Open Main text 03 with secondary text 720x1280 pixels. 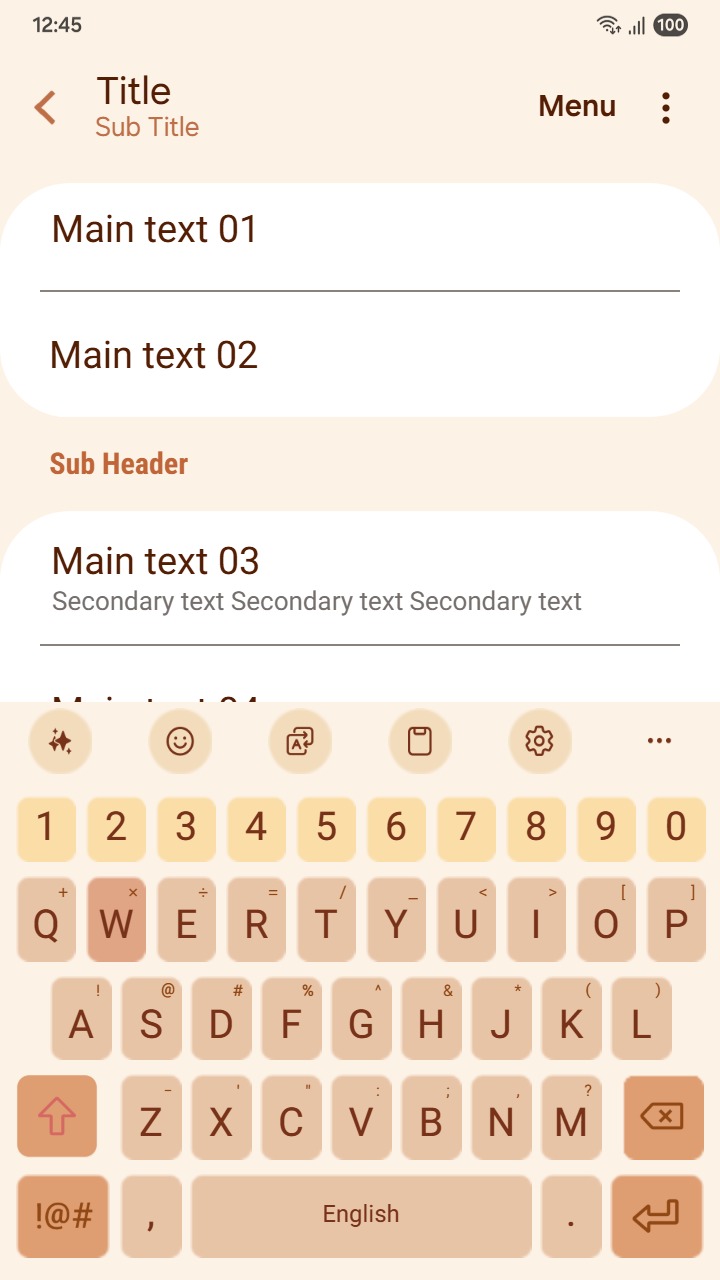pyautogui.click(x=360, y=578)
